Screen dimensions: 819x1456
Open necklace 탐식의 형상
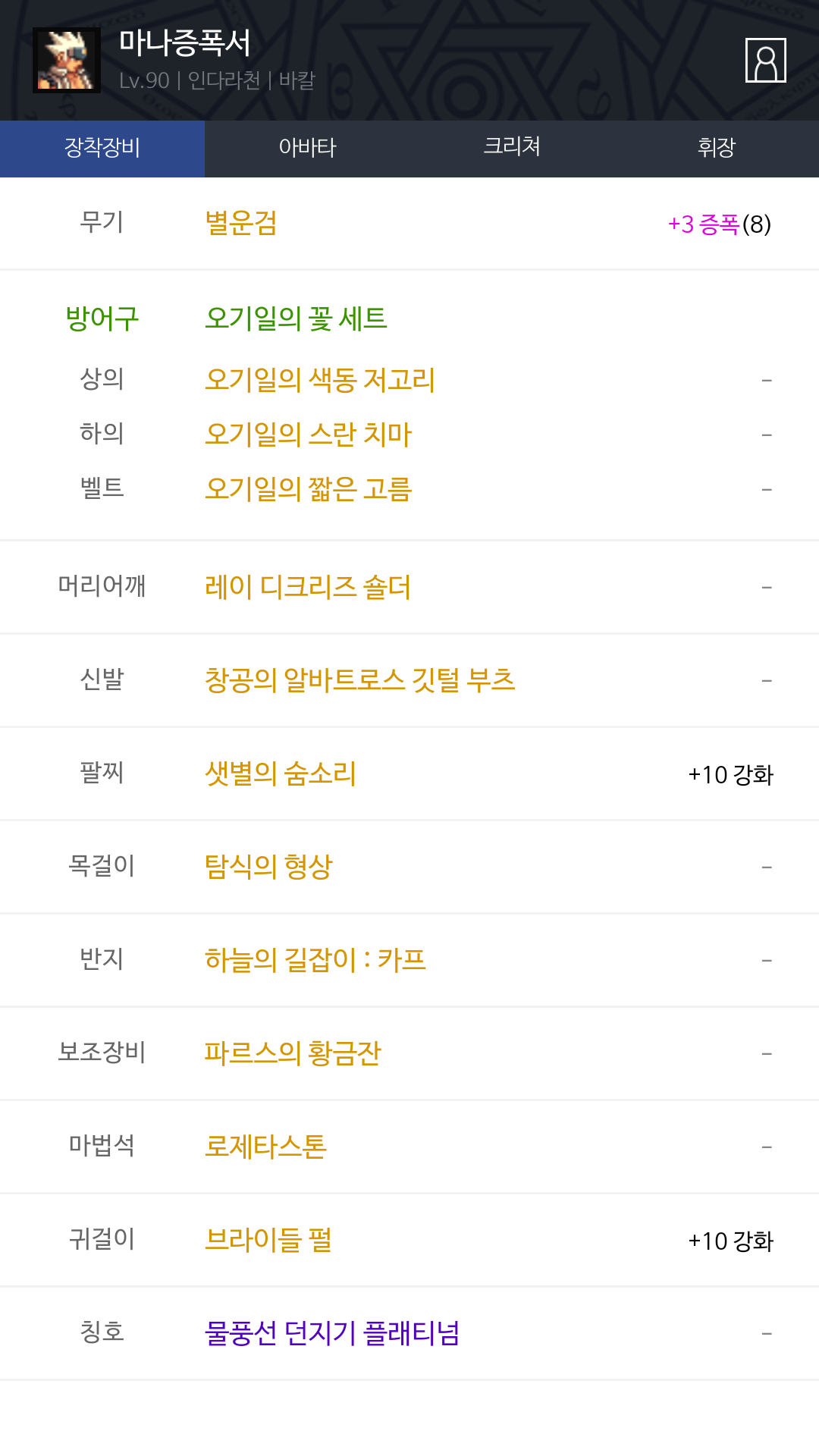[x=268, y=867]
